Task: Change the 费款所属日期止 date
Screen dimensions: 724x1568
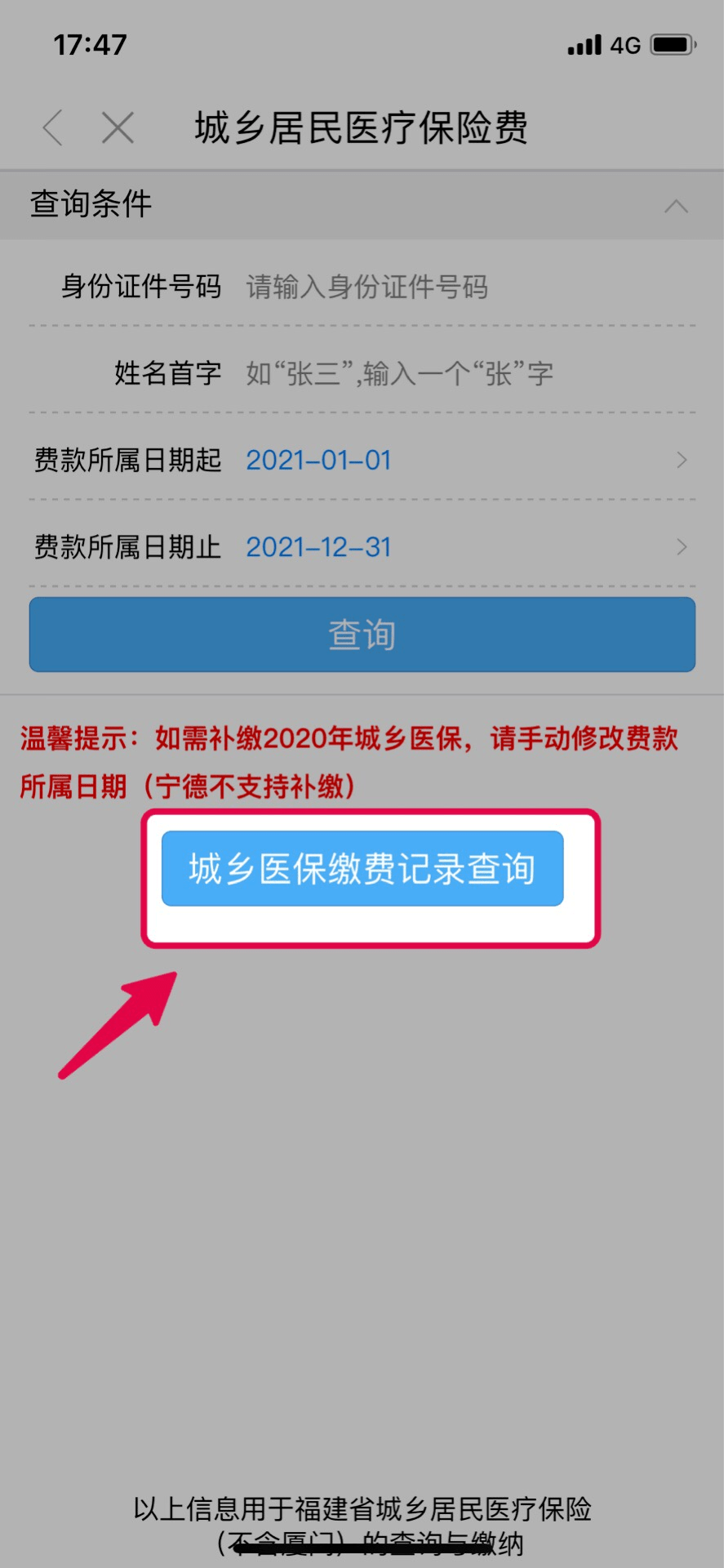Action: tap(362, 547)
